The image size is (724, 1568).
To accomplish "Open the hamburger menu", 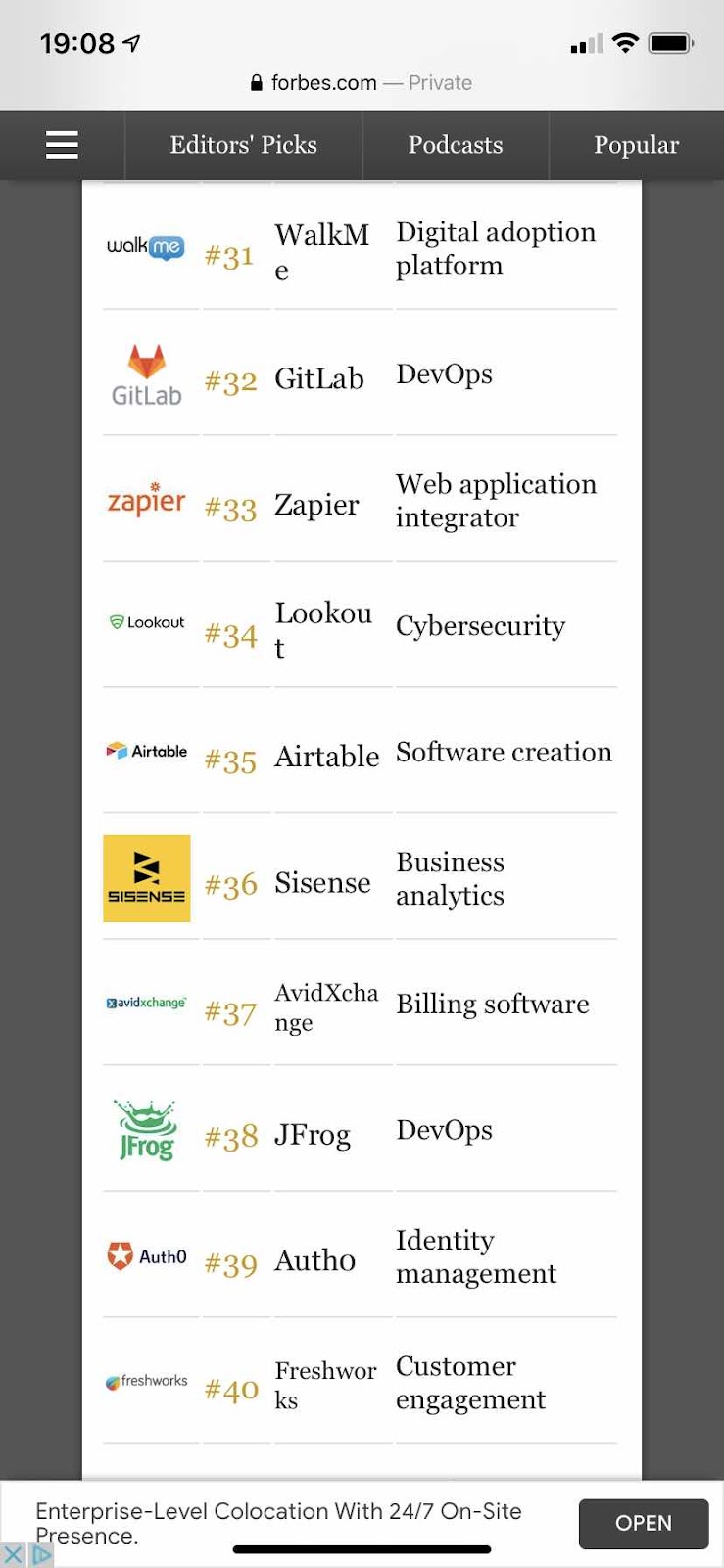I will point(62,145).
